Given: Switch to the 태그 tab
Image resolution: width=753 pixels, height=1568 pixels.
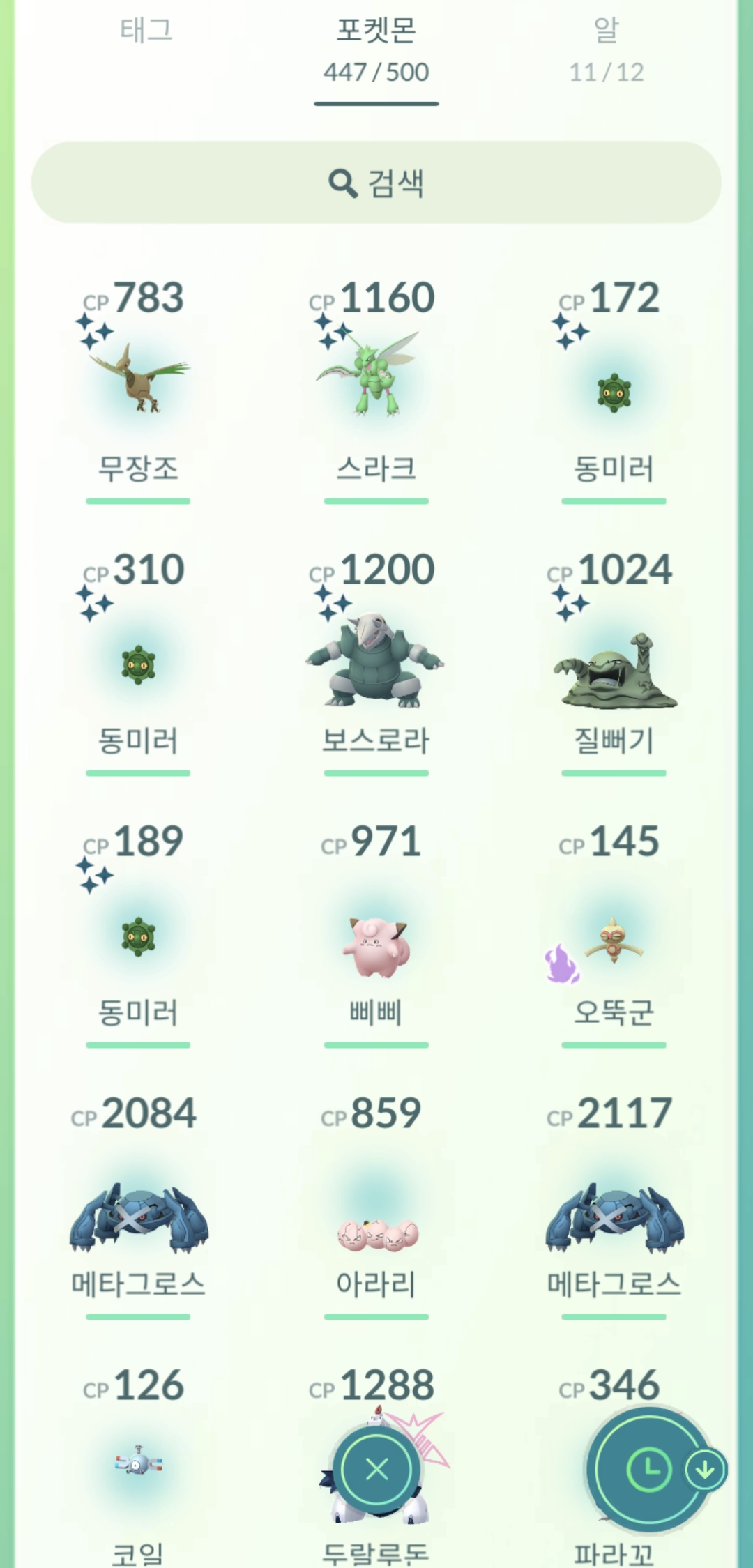Looking at the screenshot, I should pyautogui.click(x=146, y=31).
